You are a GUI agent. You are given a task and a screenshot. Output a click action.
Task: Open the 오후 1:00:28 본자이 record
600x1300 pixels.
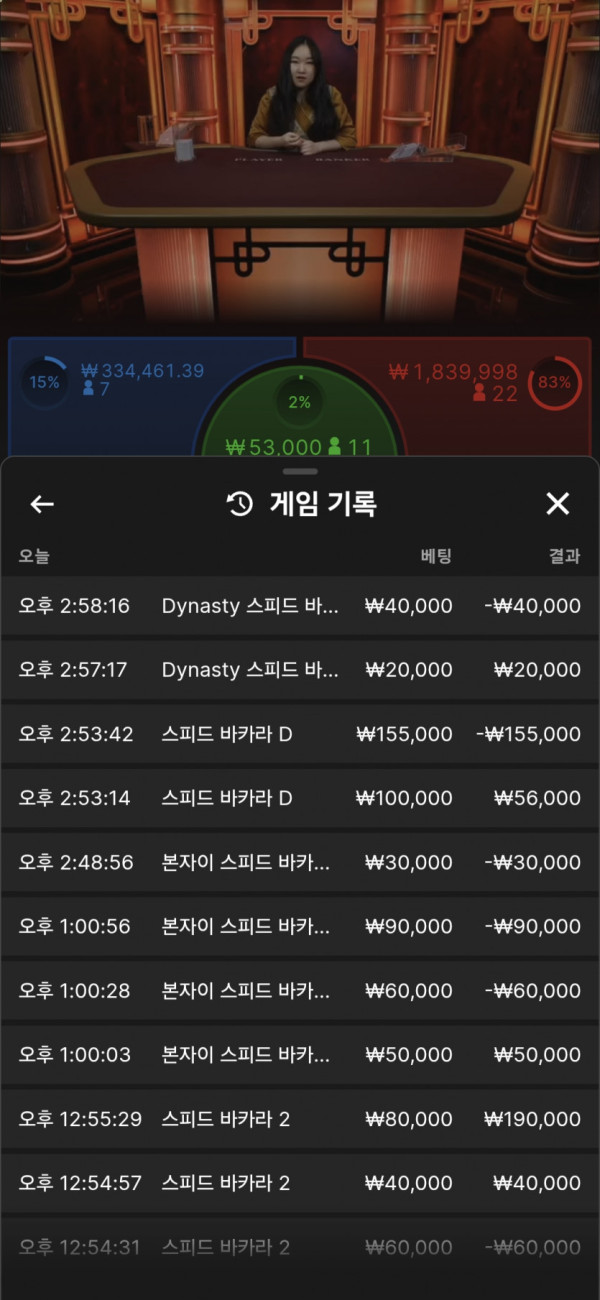click(300, 990)
